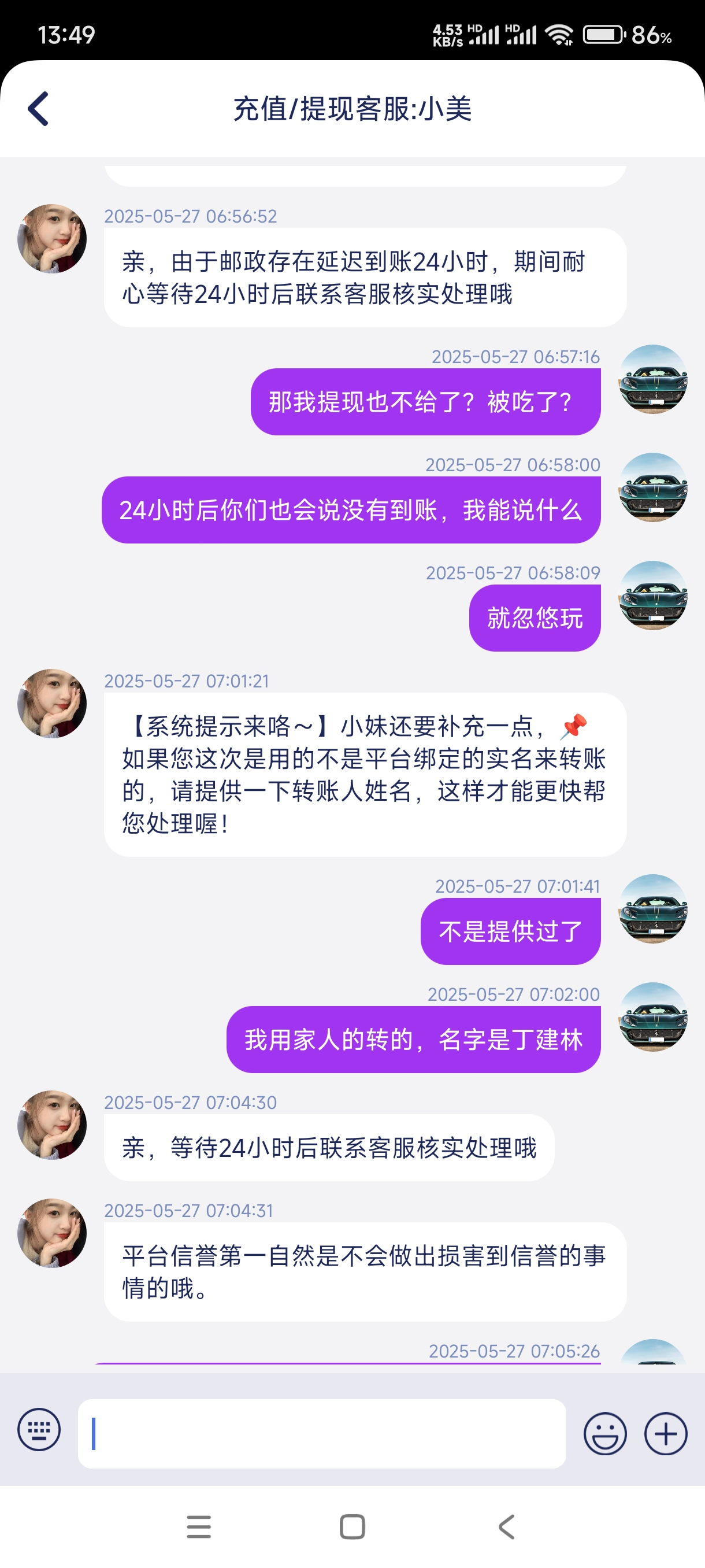The image size is (705, 1568).
Task: Open the recent apps menu button
Action: click(x=199, y=1526)
